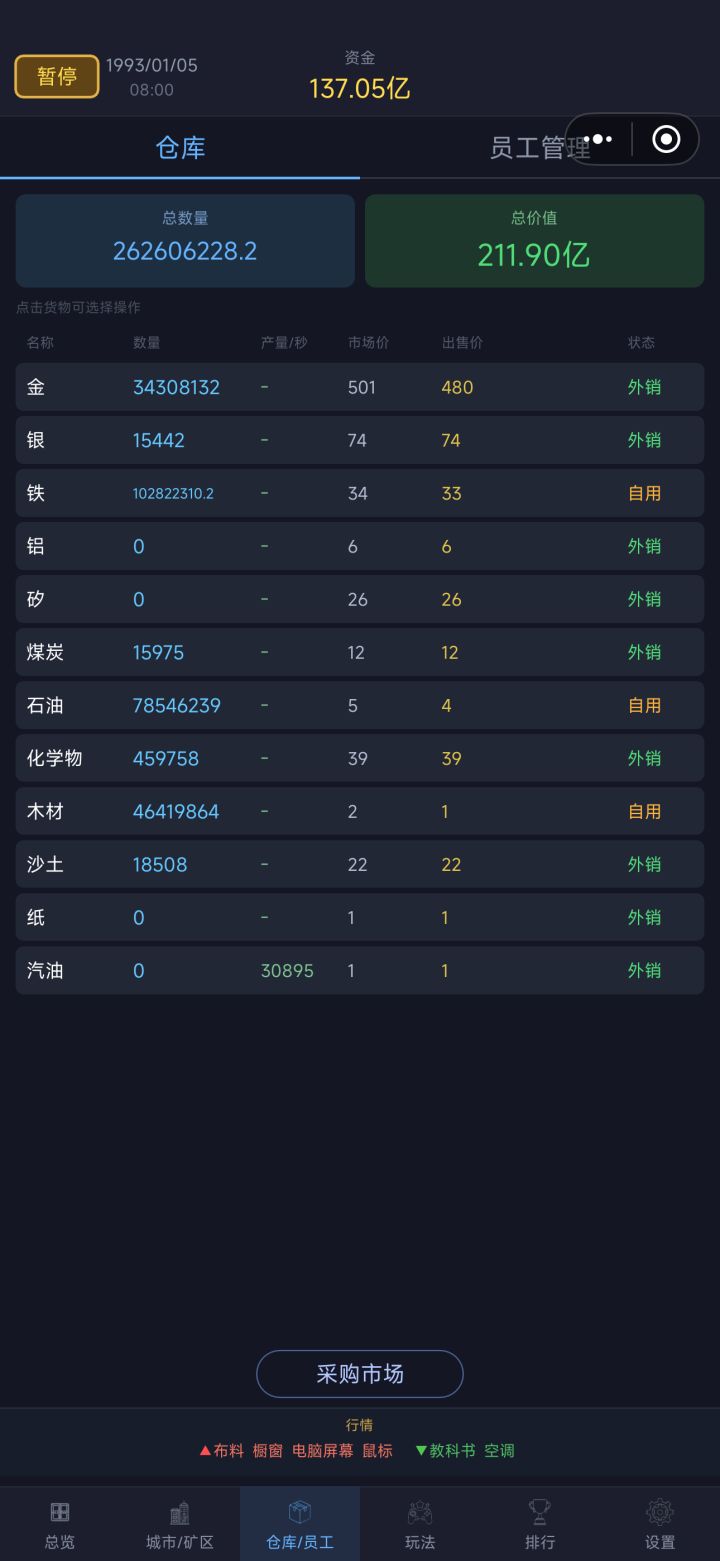Tap the 总价值 total value card
Viewport: 720px width, 1561px height.
click(x=533, y=240)
